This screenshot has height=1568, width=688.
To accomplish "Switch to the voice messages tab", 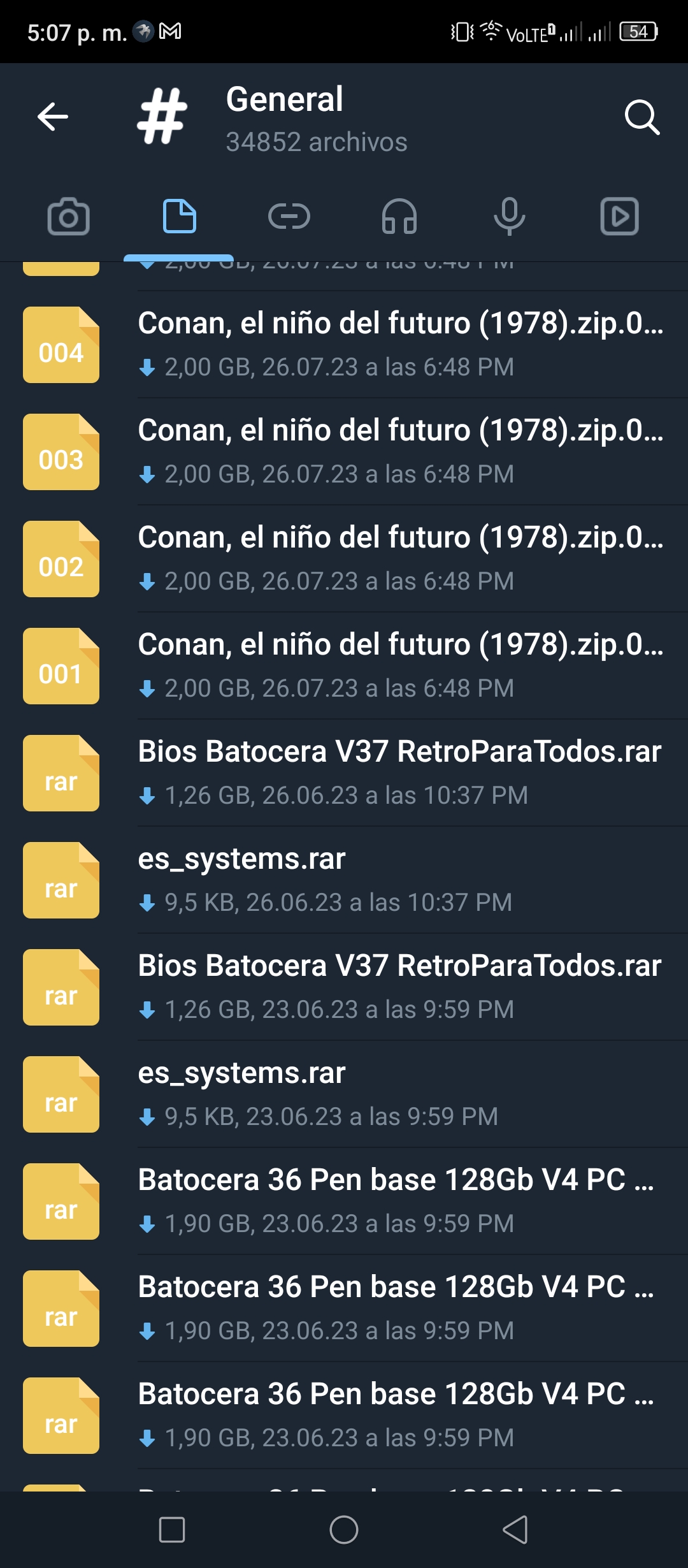I will pyautogui.click(x=510, y=217).
